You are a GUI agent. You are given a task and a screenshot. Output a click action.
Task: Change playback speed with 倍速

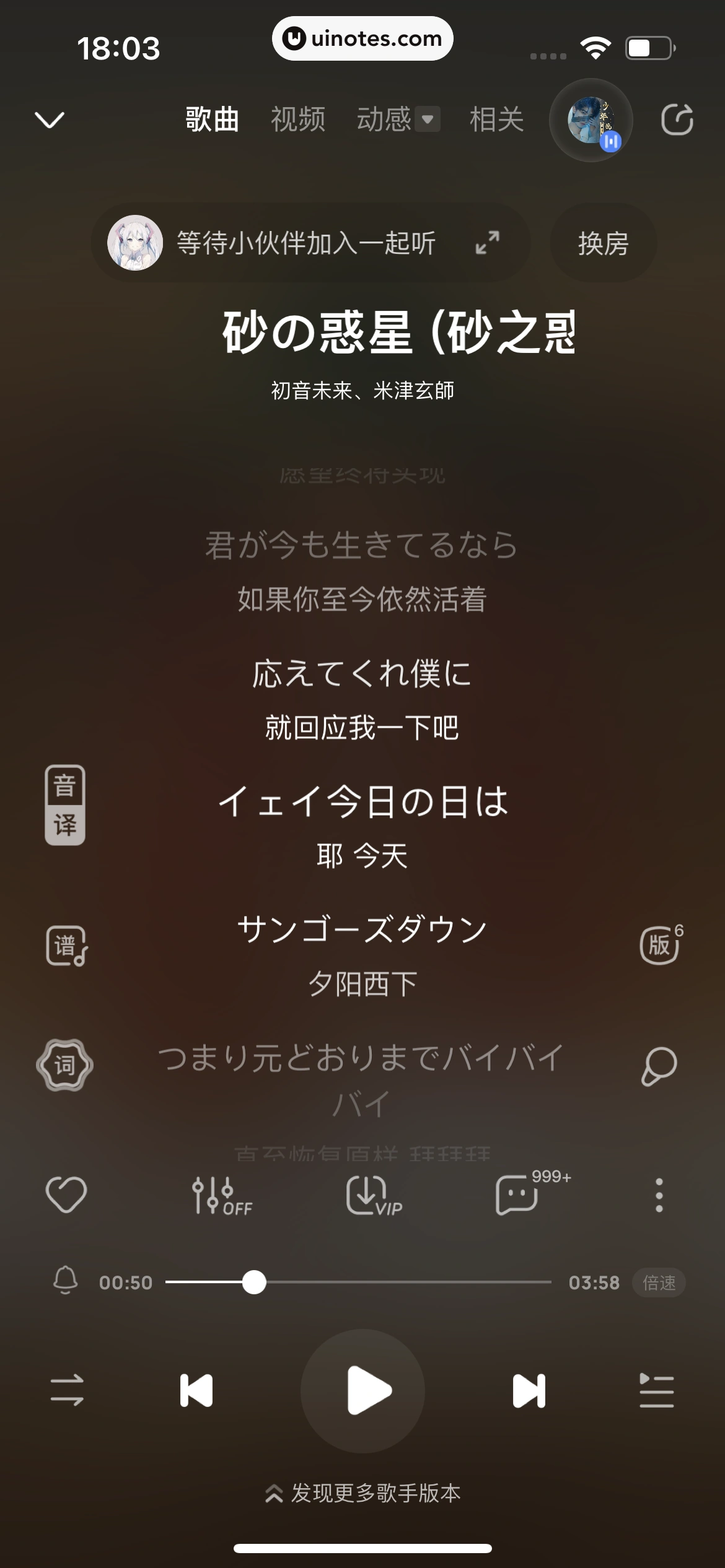coord(659,1283)
